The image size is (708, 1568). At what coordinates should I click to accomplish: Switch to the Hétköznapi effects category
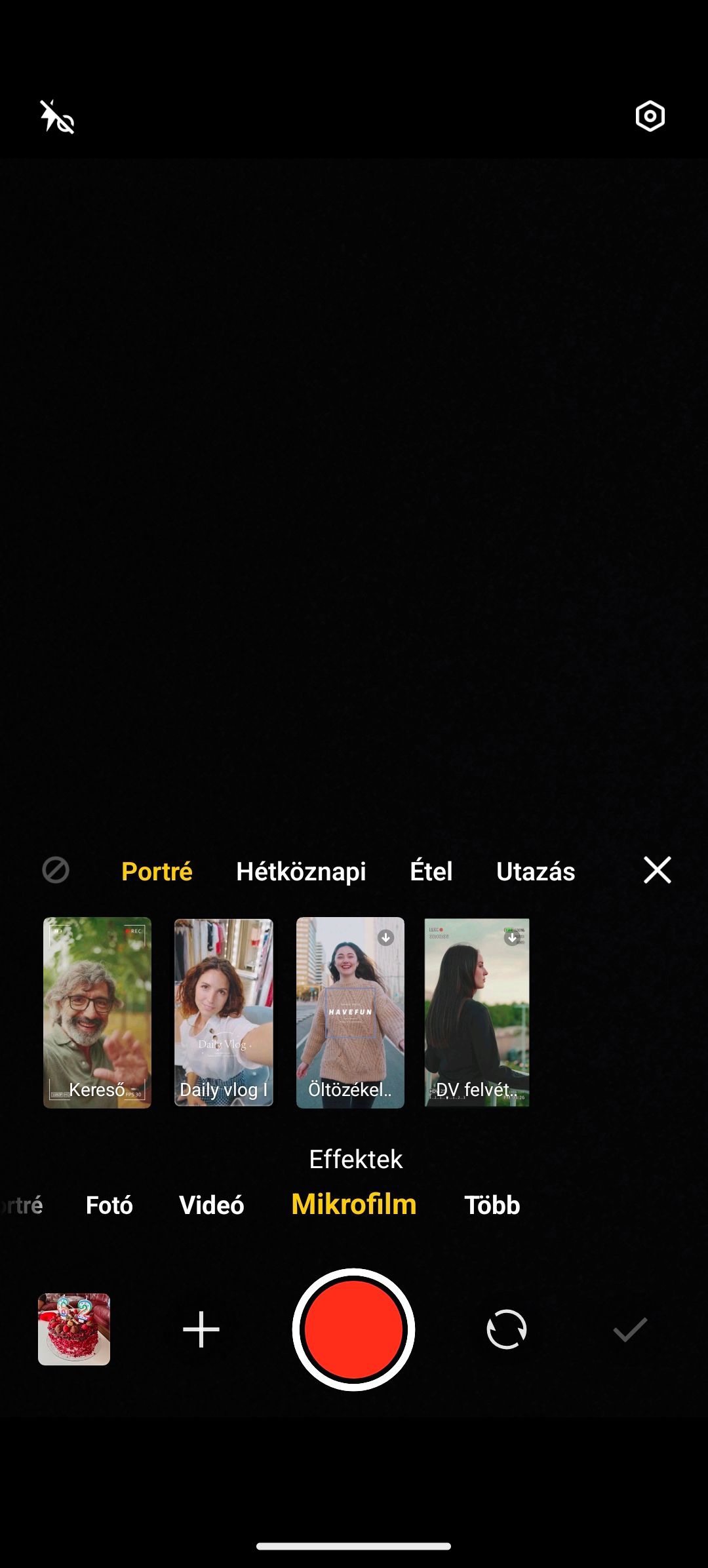301,871
